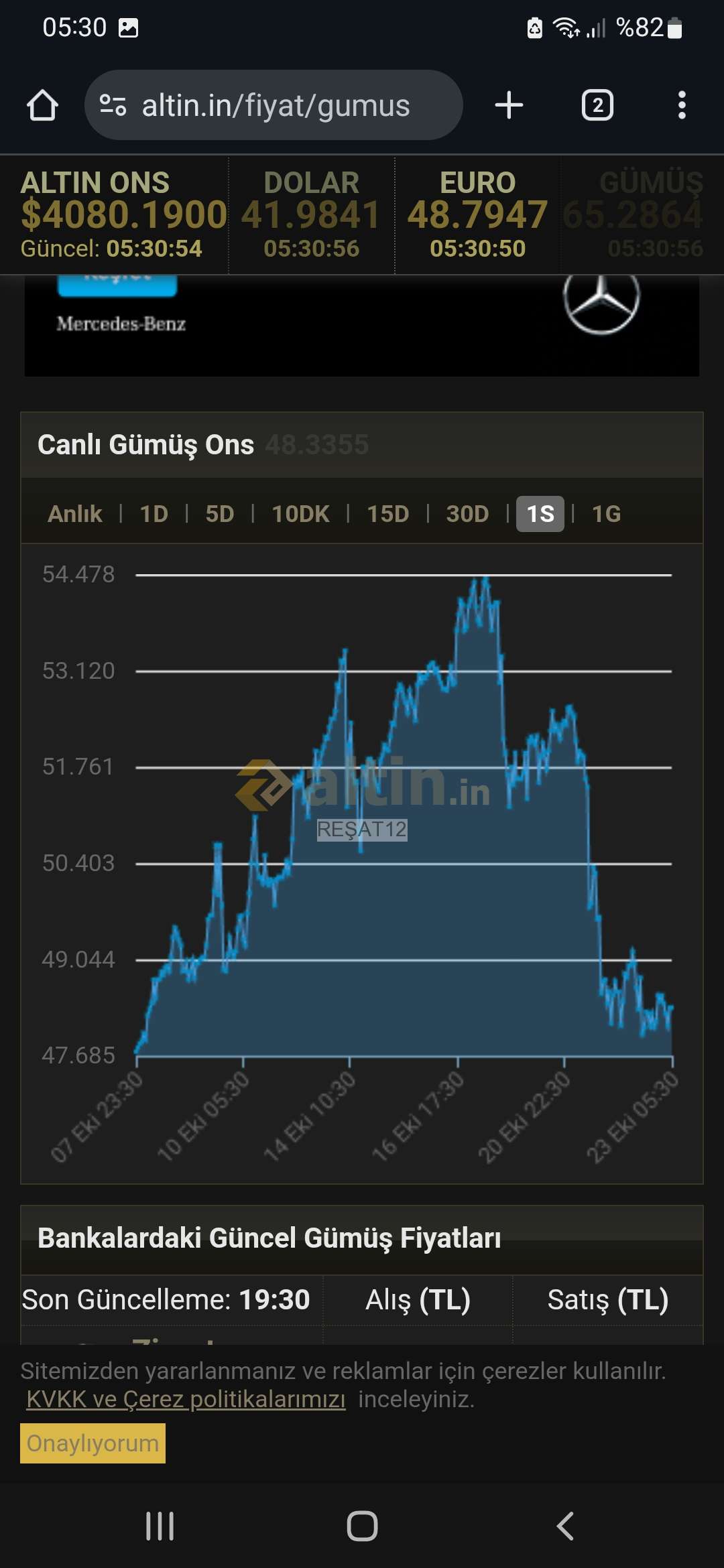
Task: Open the ALTIN ONS price ticker
Action: coord(114,214)
